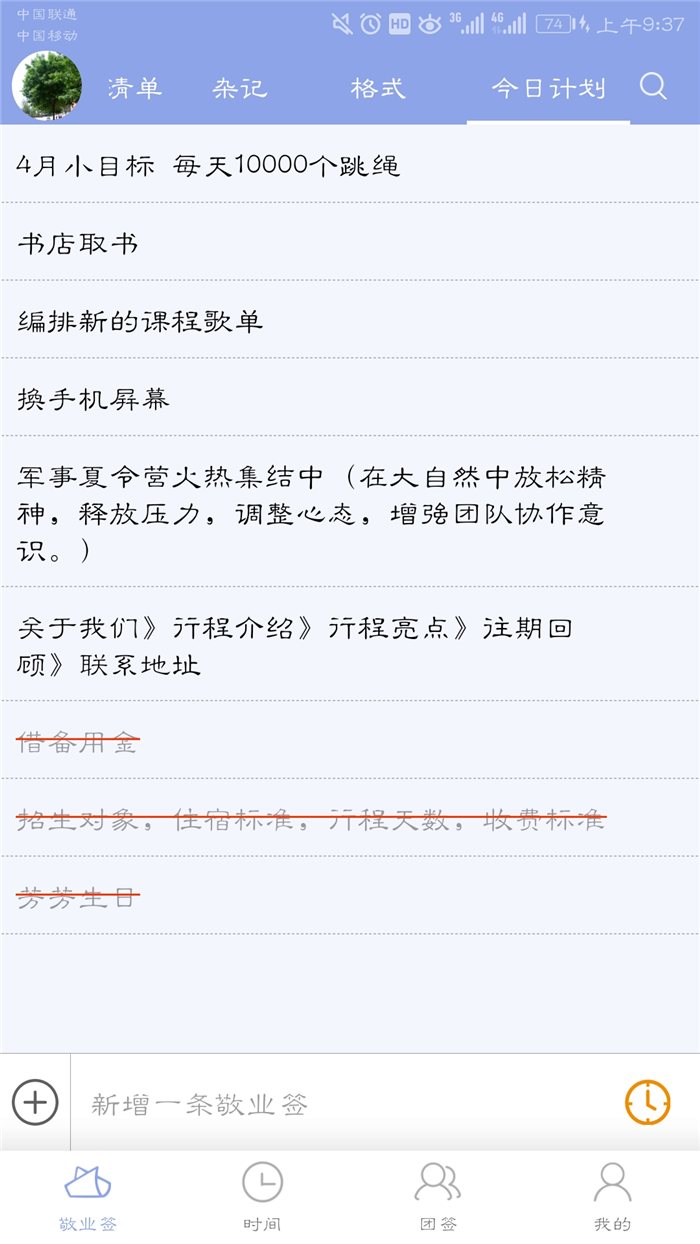Open the 编排新的课程歌单 note
Image resolution: width=700 pixels, height=1244 pixels.
tap(350, 320)
